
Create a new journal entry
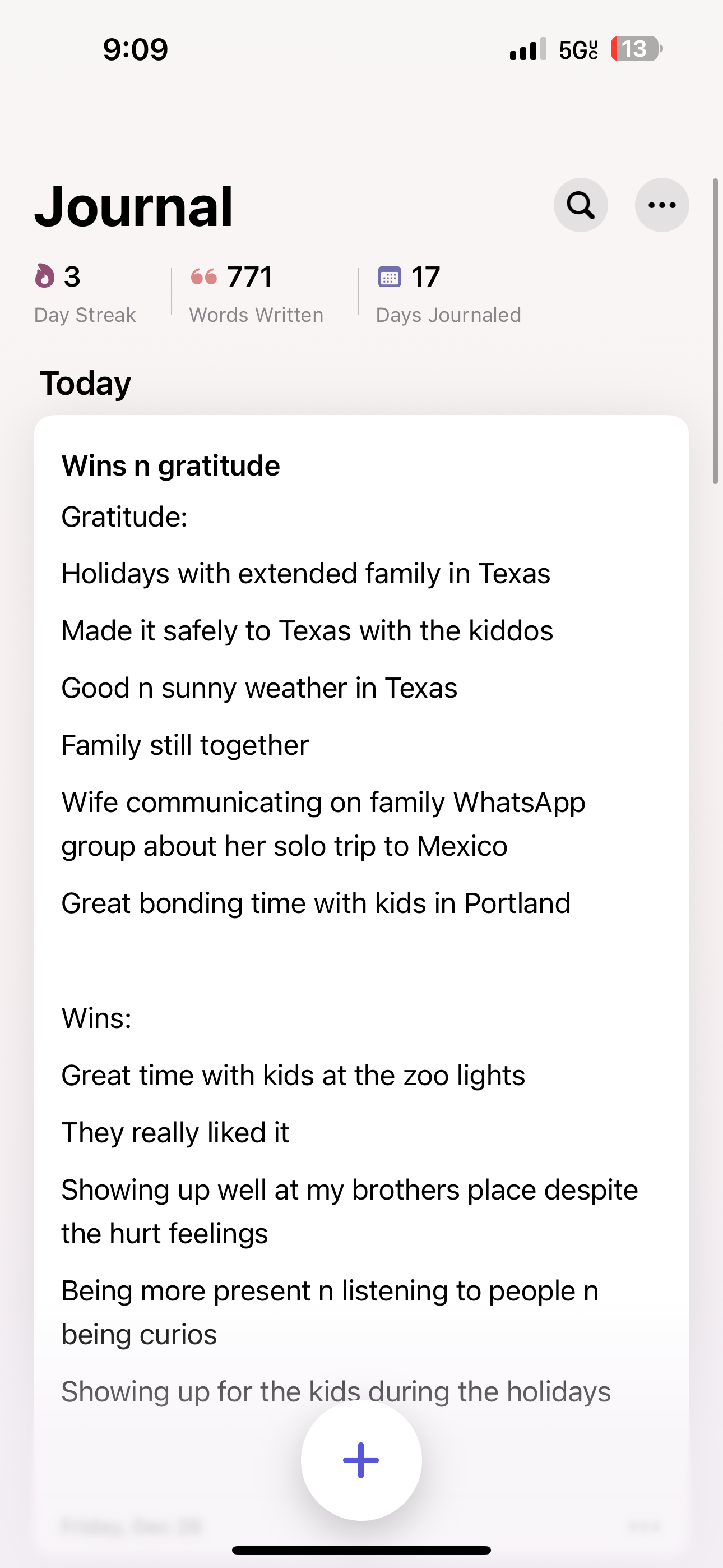click(361, 1460)
